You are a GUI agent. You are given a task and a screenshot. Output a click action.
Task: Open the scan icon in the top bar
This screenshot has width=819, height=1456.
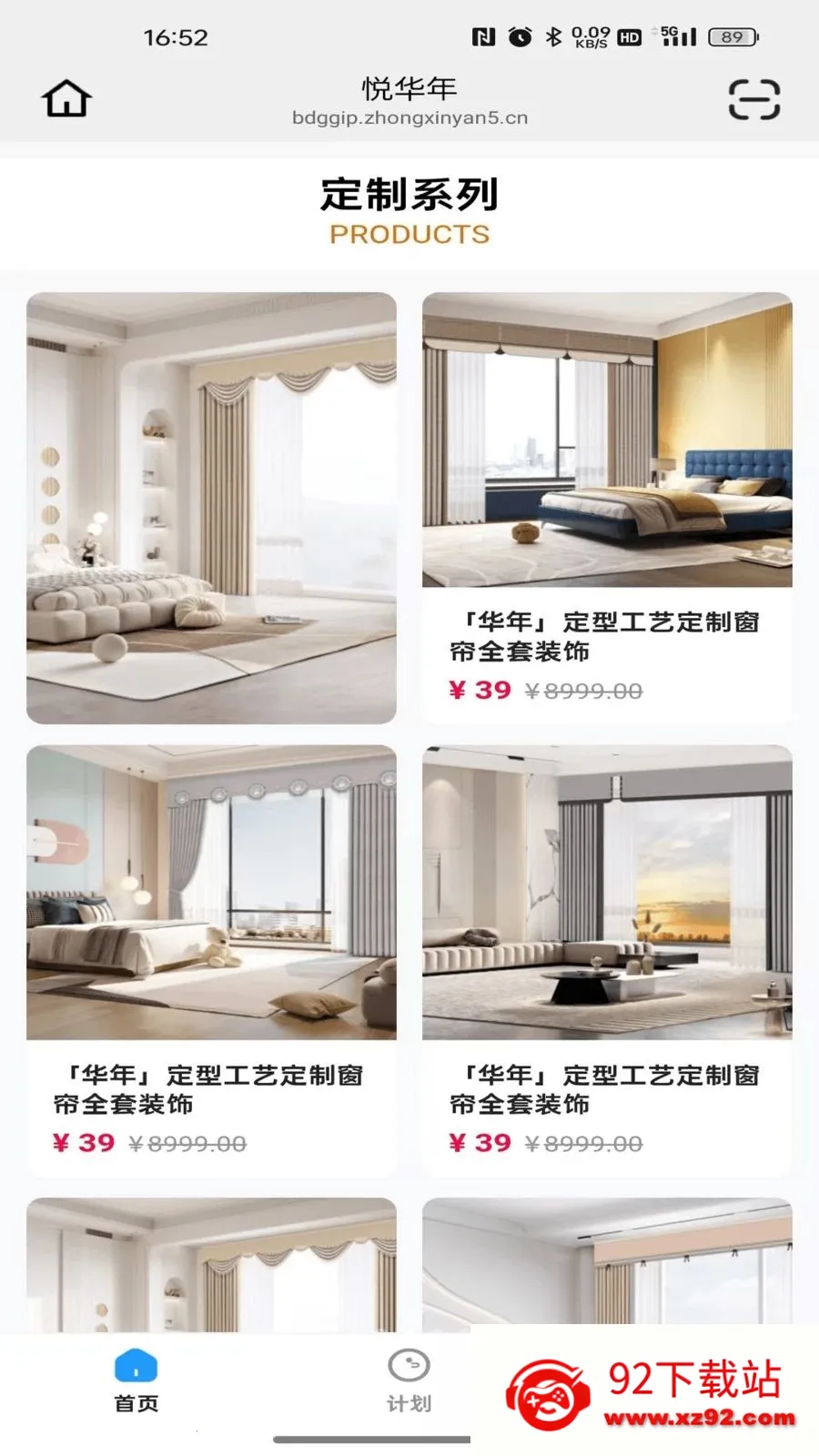coord(753,99)
